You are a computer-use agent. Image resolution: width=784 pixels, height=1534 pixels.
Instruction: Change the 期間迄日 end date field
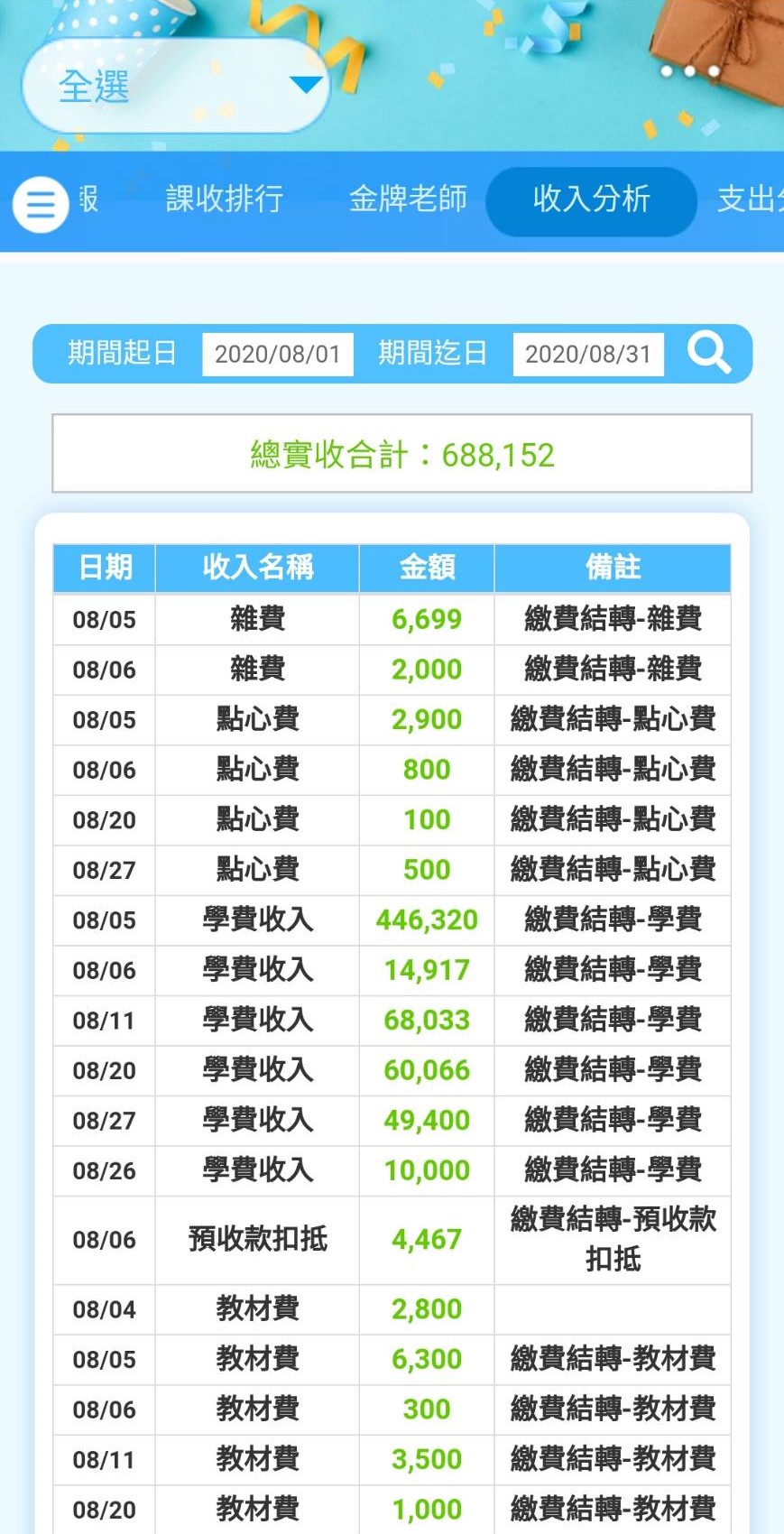(587, 354)
